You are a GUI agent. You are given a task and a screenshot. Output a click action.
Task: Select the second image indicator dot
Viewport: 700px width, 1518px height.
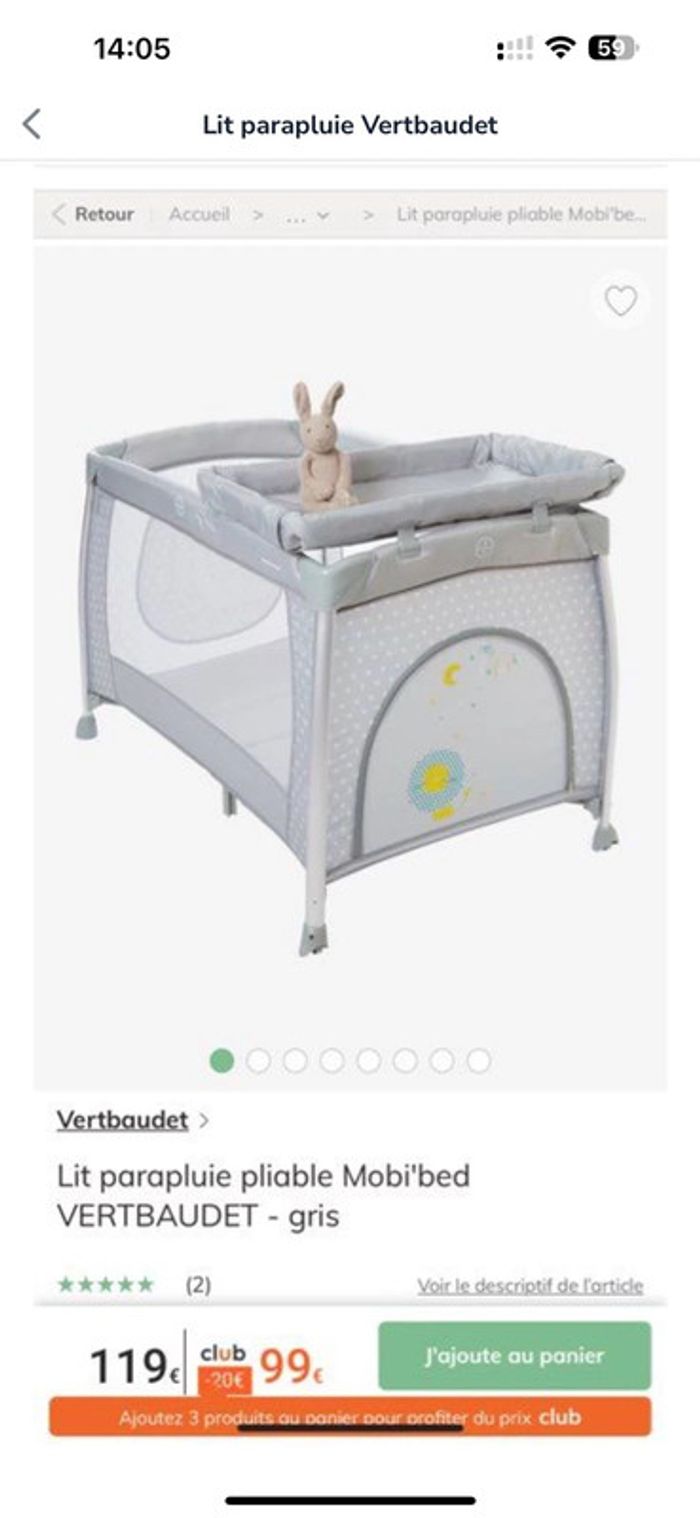point(258,1061)
